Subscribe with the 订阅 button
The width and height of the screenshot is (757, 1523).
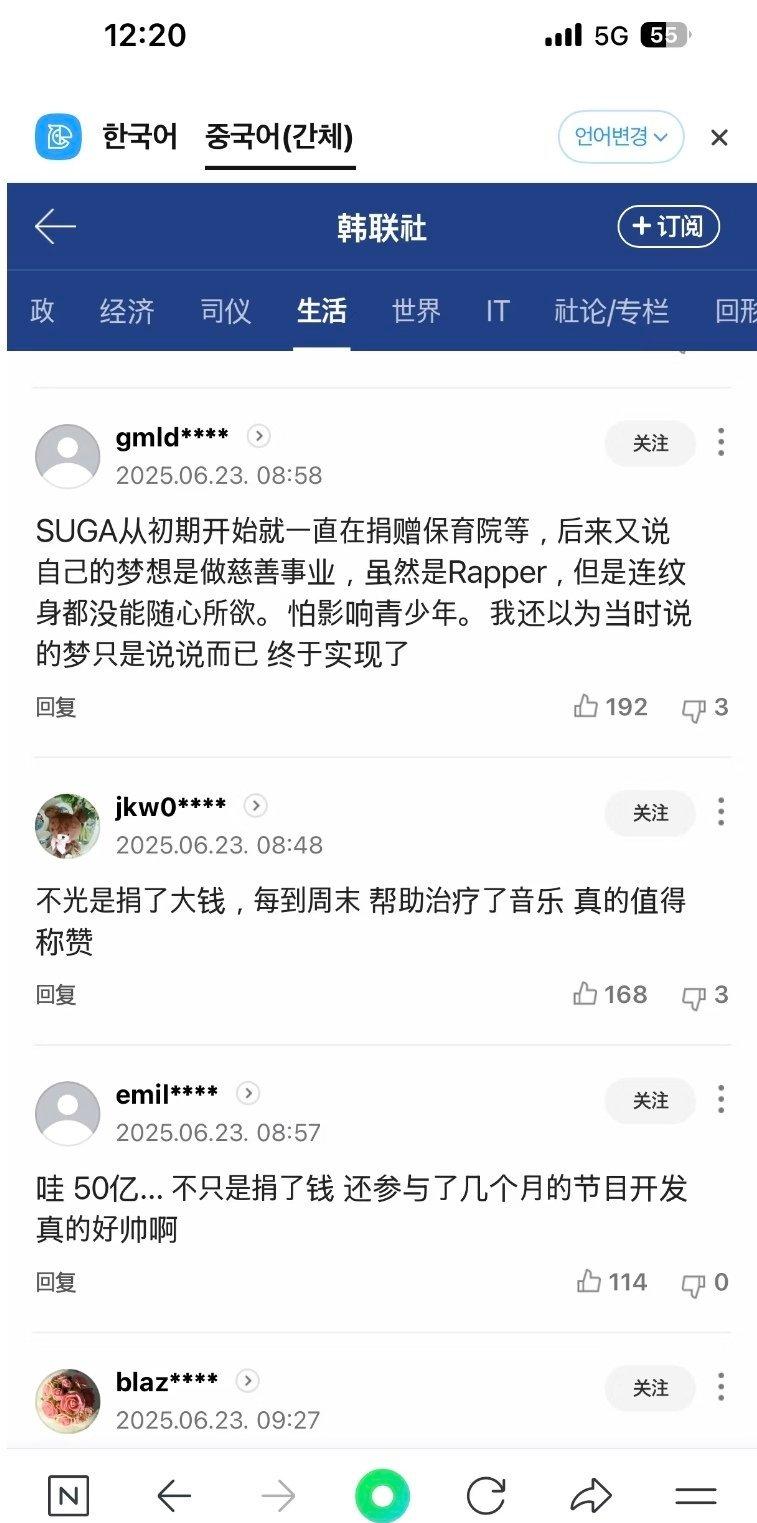pyautogui.click(x=668, y=227)
